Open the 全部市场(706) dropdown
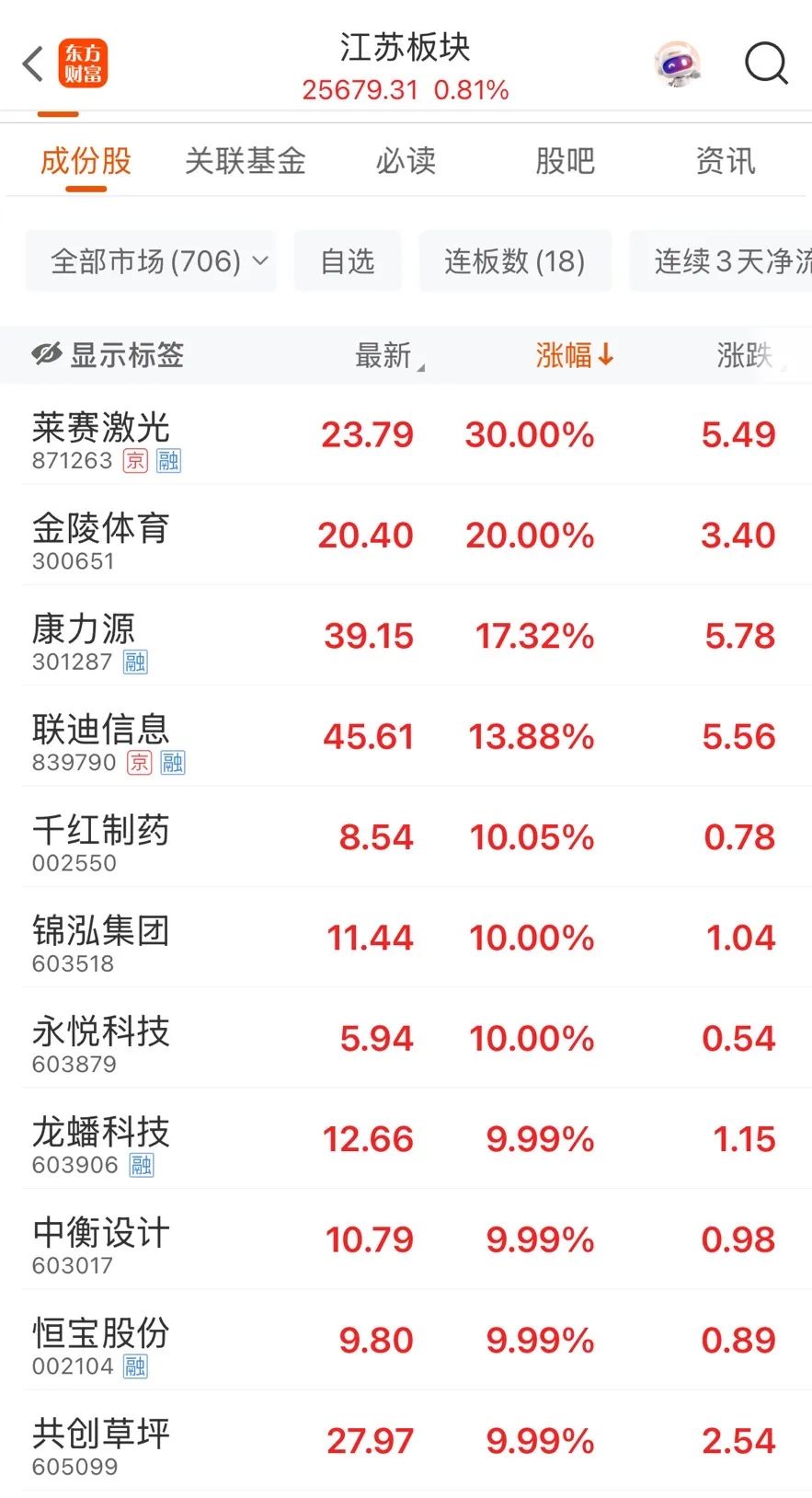The image size is (812, 1498). [151, 260]
